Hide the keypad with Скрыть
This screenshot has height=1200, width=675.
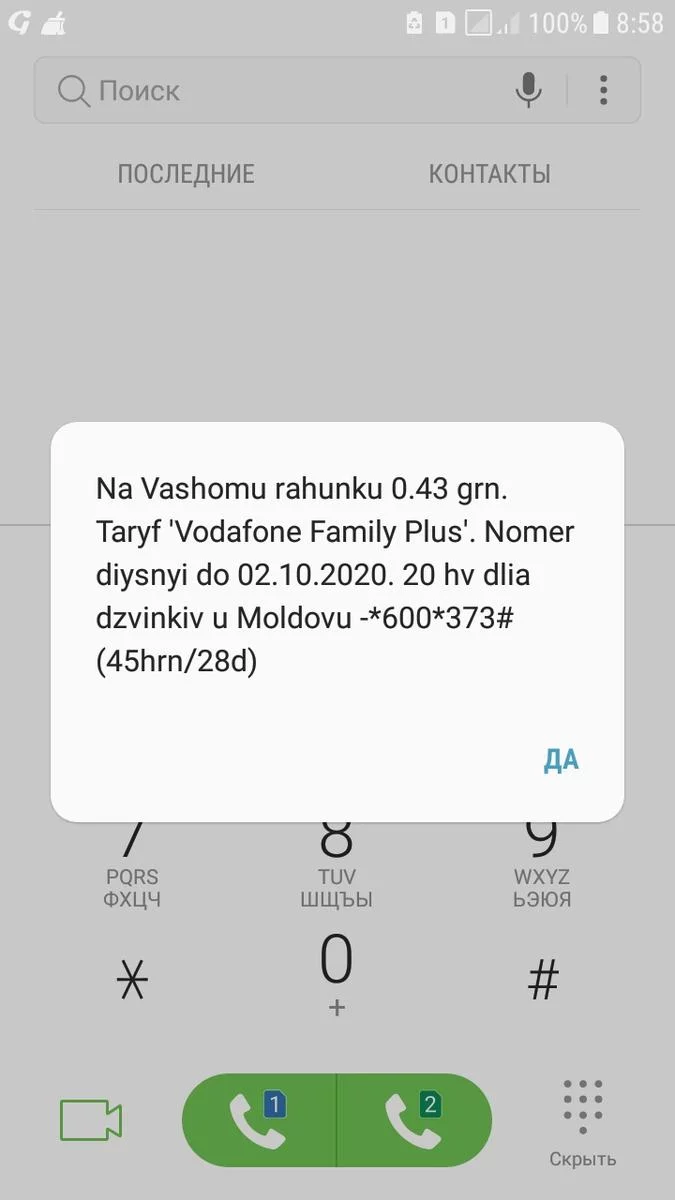pyautogui.click(x=583, y=1124)
